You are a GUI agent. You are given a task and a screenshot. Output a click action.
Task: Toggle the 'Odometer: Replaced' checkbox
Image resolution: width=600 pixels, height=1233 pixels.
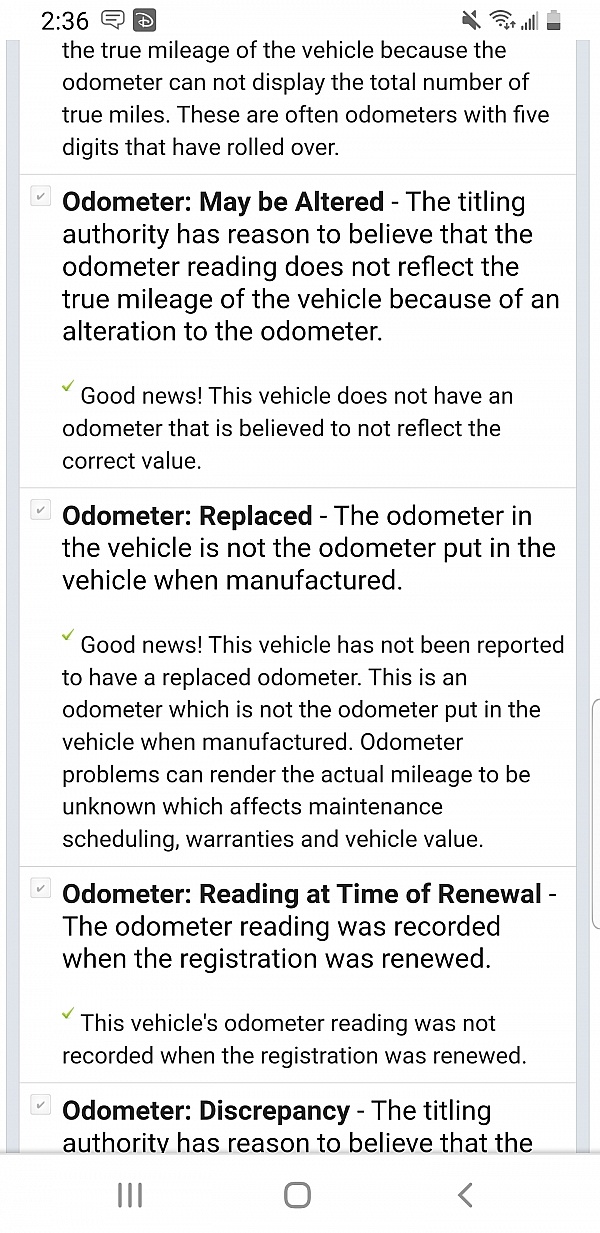tap(40, 511)
